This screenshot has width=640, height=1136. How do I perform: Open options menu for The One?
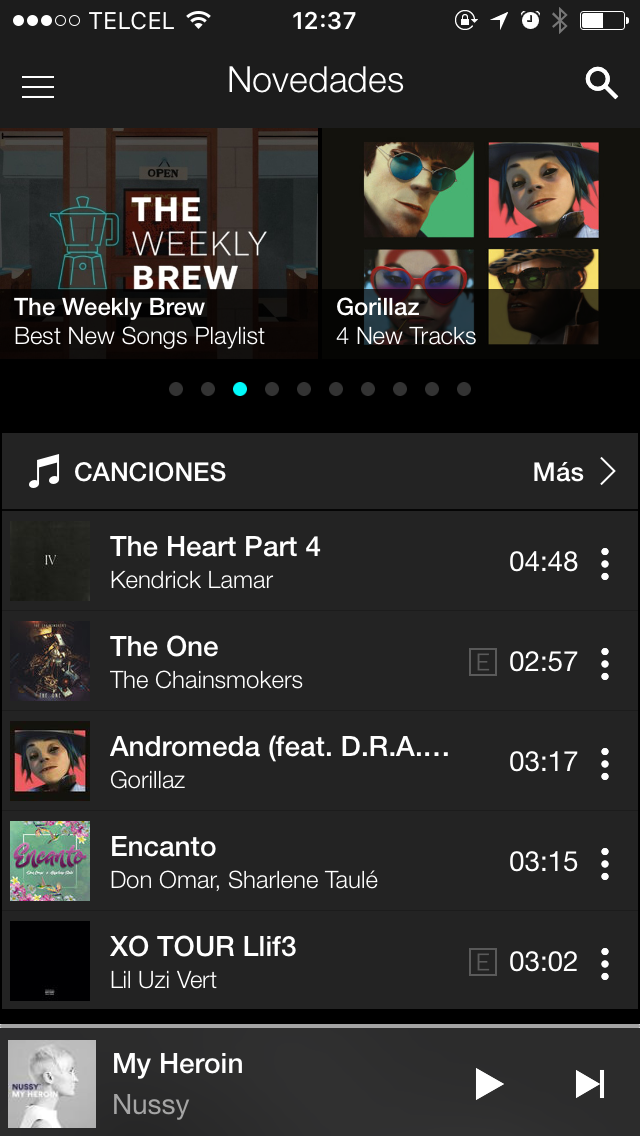[605, 663]
